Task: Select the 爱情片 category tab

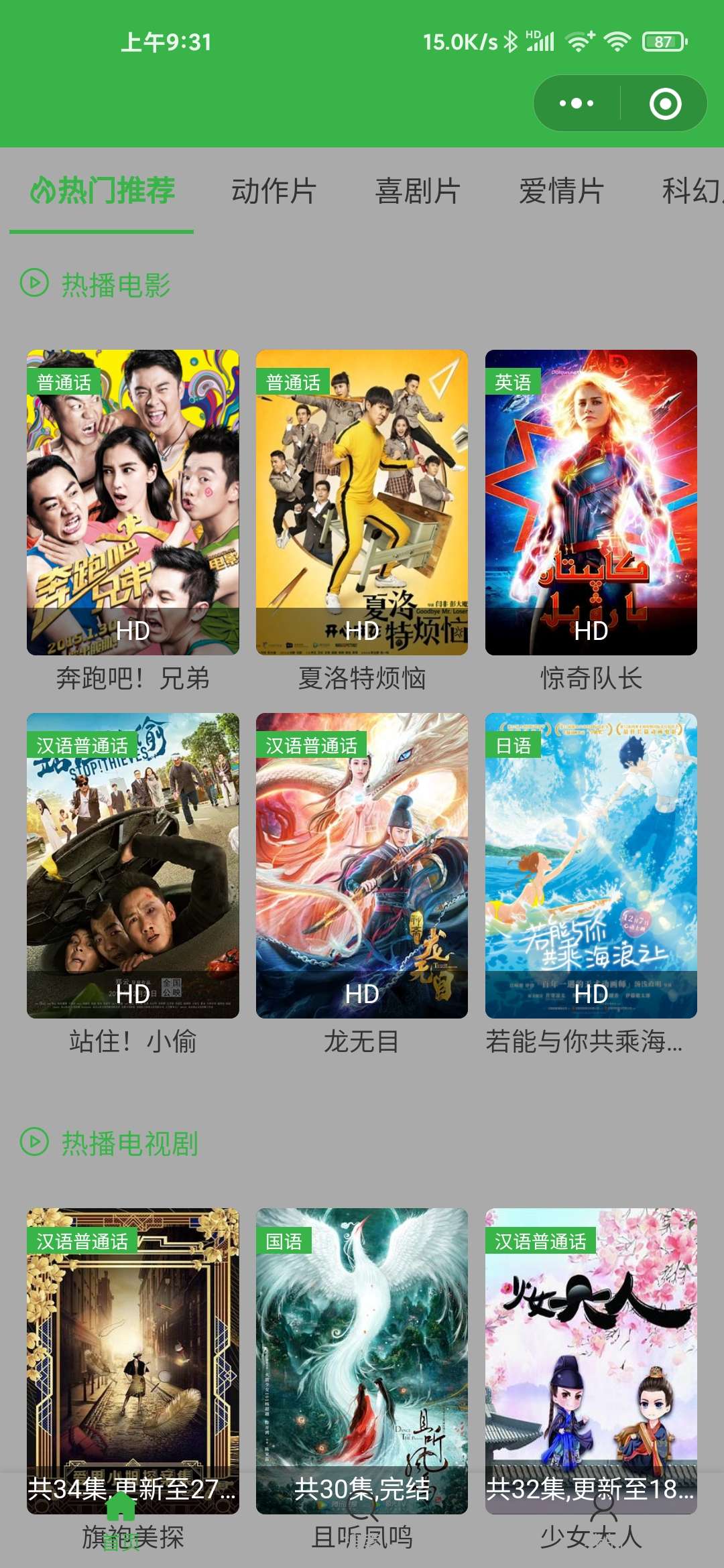Action: [562, 191]
